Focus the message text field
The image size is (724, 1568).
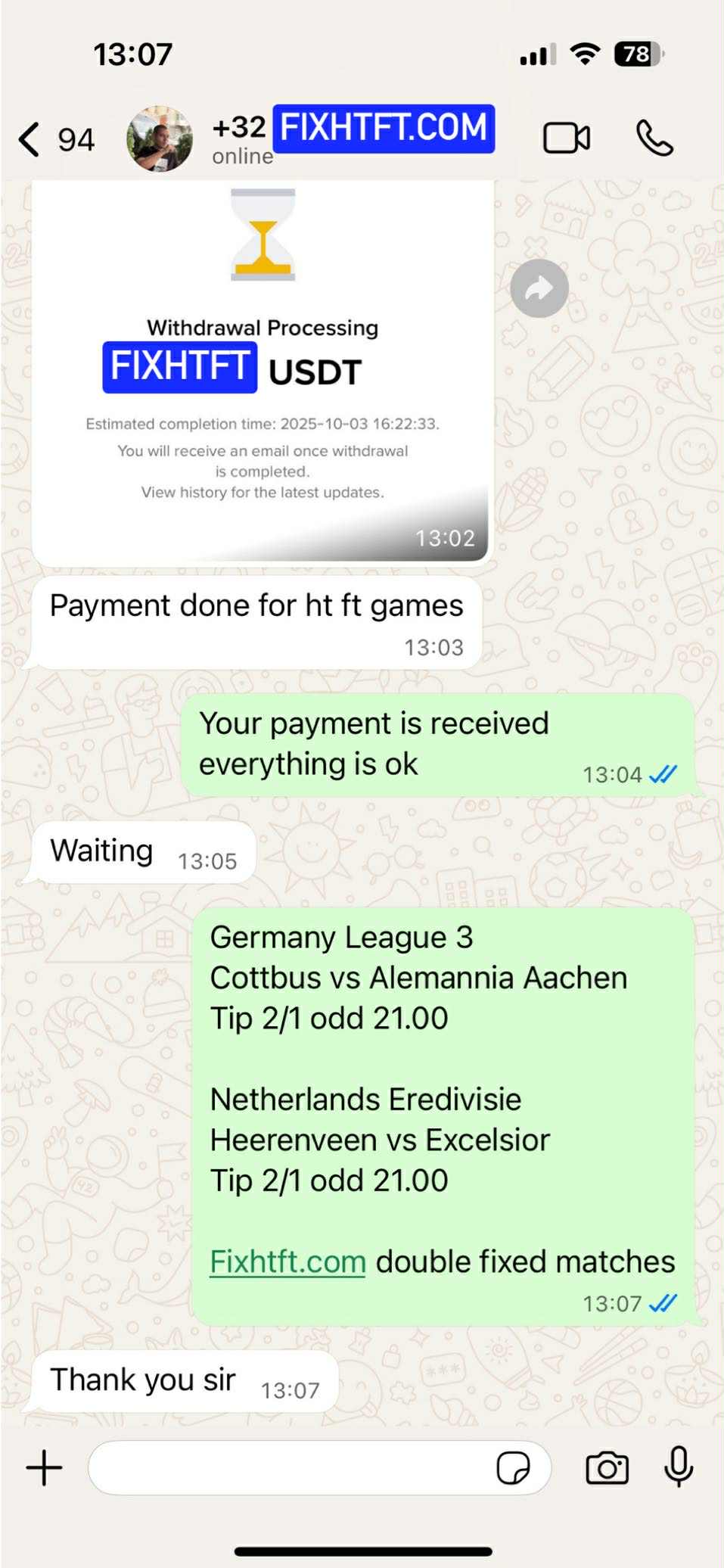pyautogui.click(x=287, y=1468)
